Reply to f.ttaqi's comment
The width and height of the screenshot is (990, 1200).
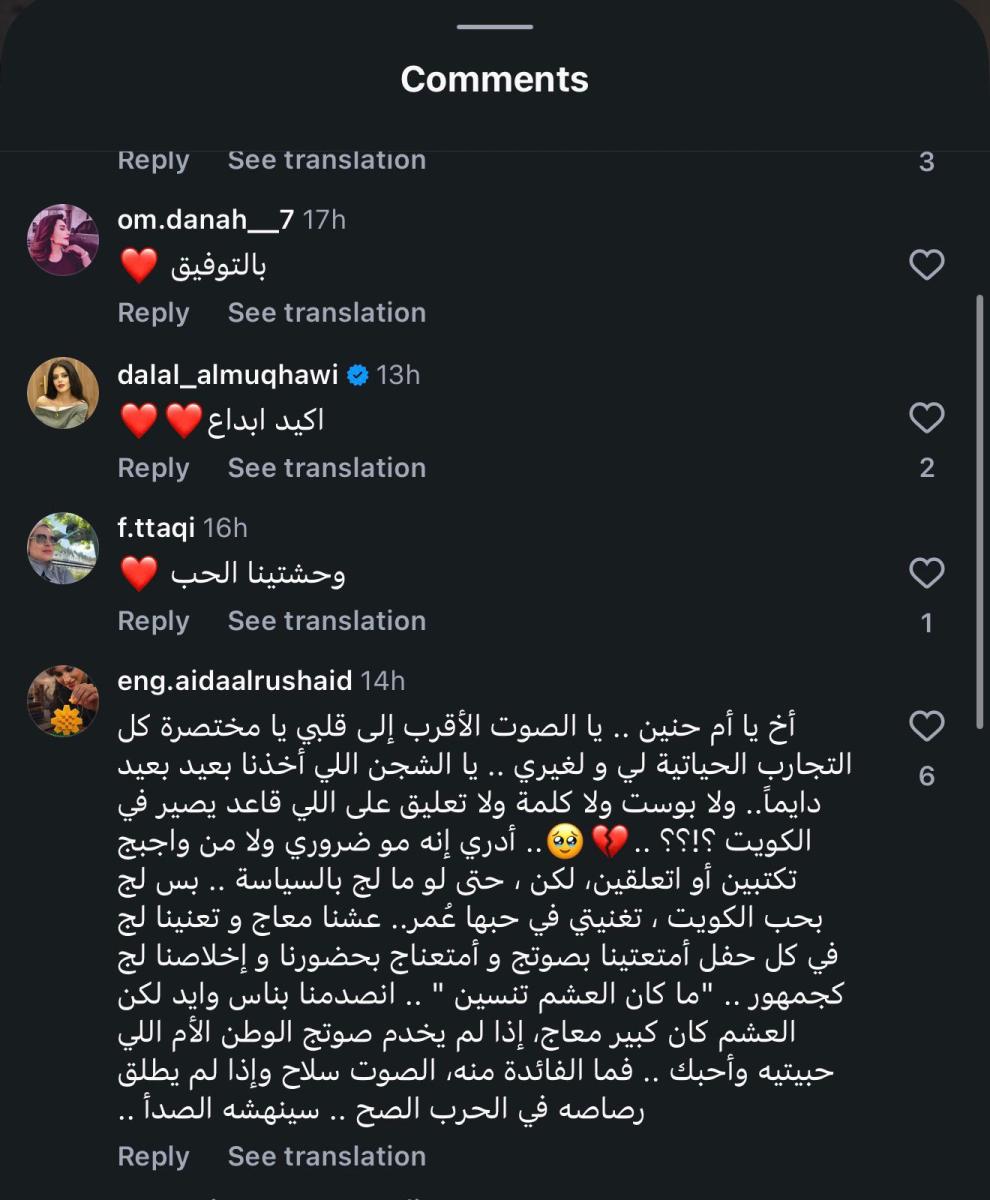pos(153,620)
